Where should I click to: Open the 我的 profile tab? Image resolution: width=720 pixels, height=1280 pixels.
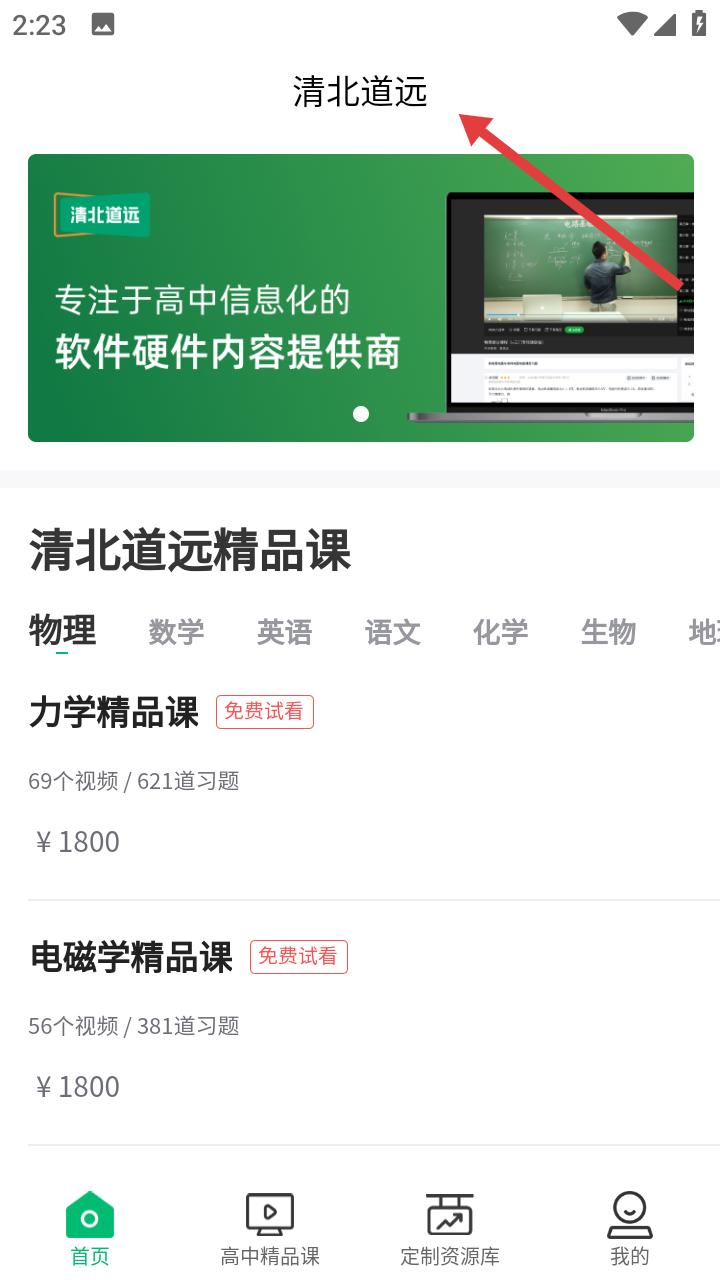630,1228
